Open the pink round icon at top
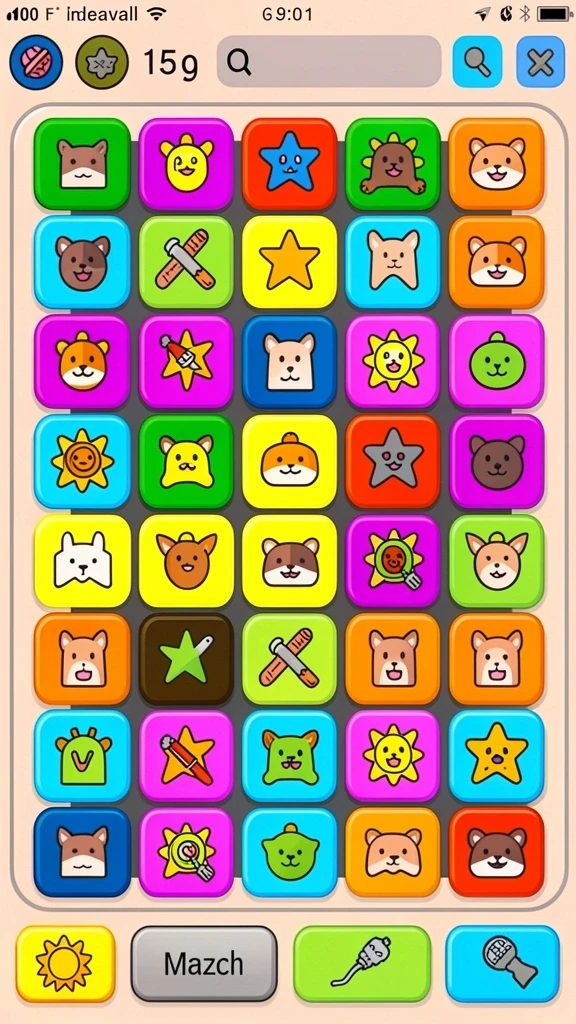The height and width of the screenshot is (1024, 576). (x=36, y=62)
